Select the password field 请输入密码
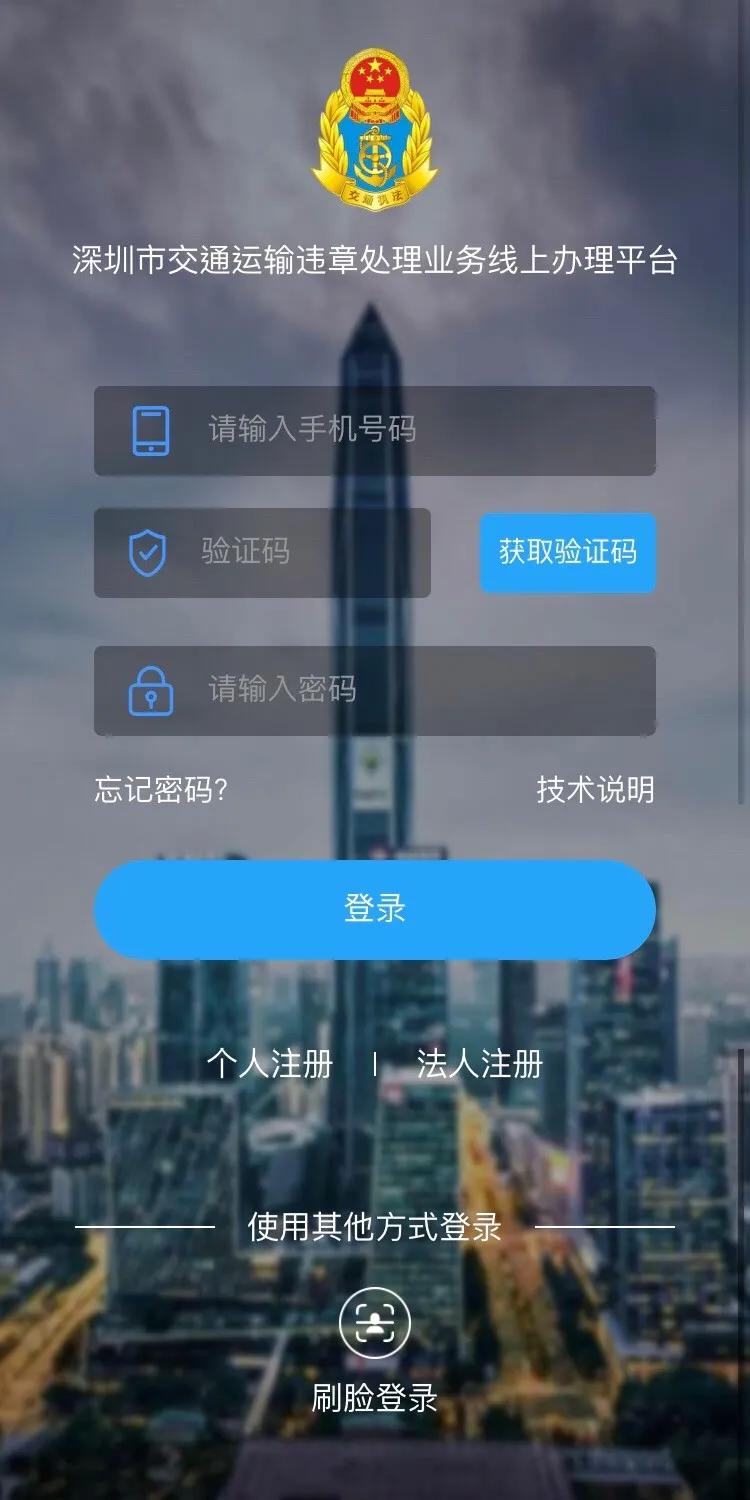This screenshot has height=1500, width=750. (375, 690)
